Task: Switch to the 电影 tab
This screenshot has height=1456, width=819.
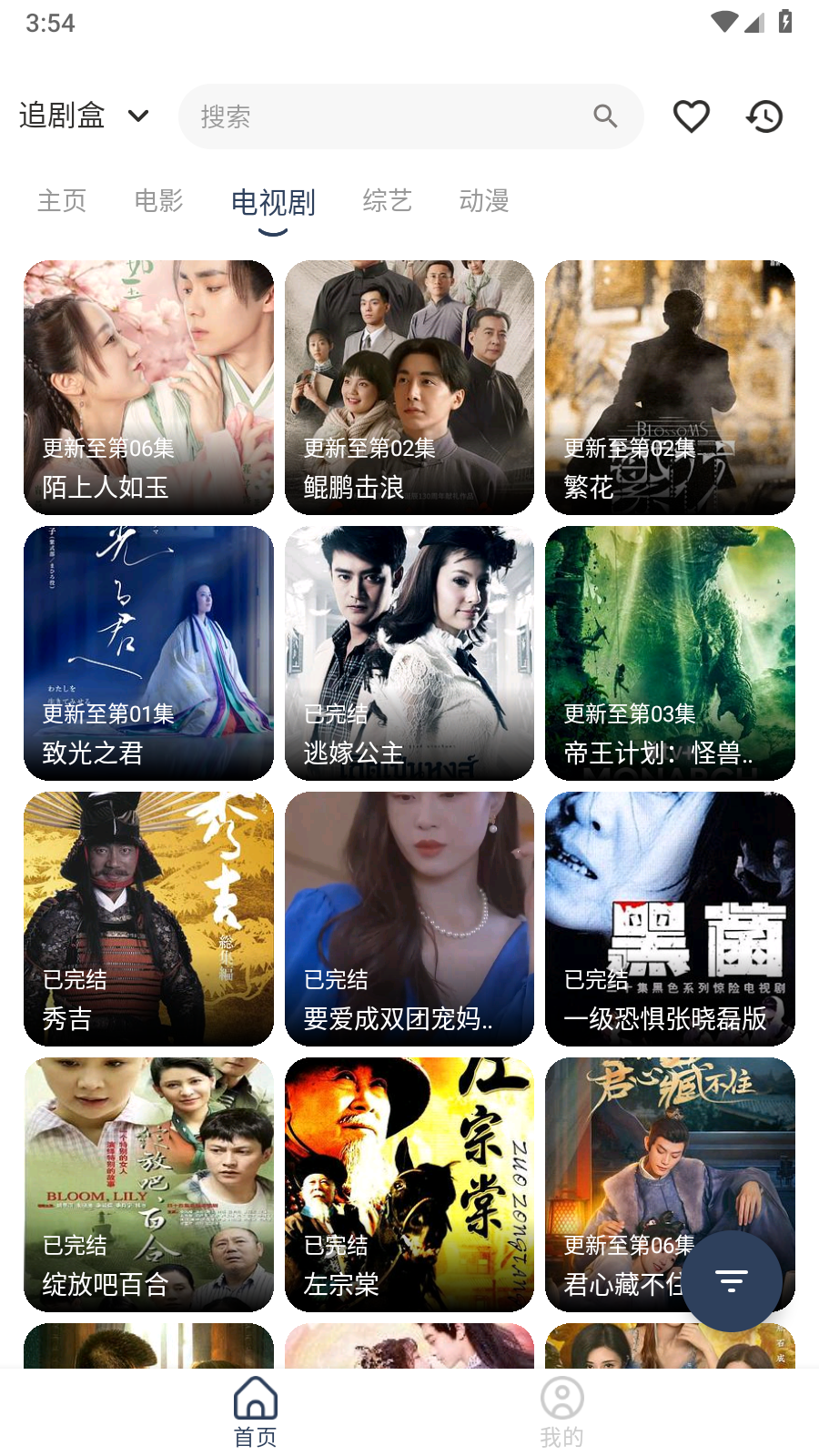Action: [159, 201]
